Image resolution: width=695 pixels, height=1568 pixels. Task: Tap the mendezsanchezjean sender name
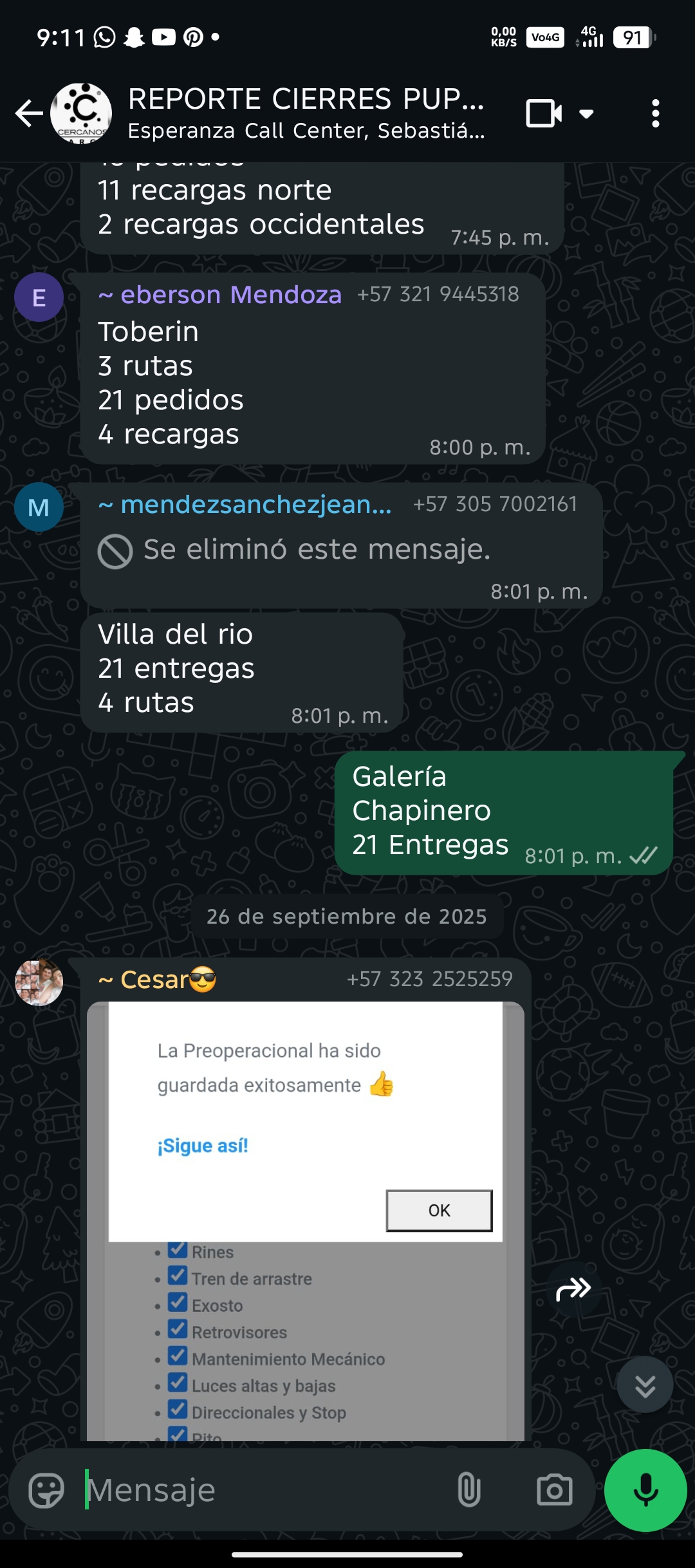[245, 505]
